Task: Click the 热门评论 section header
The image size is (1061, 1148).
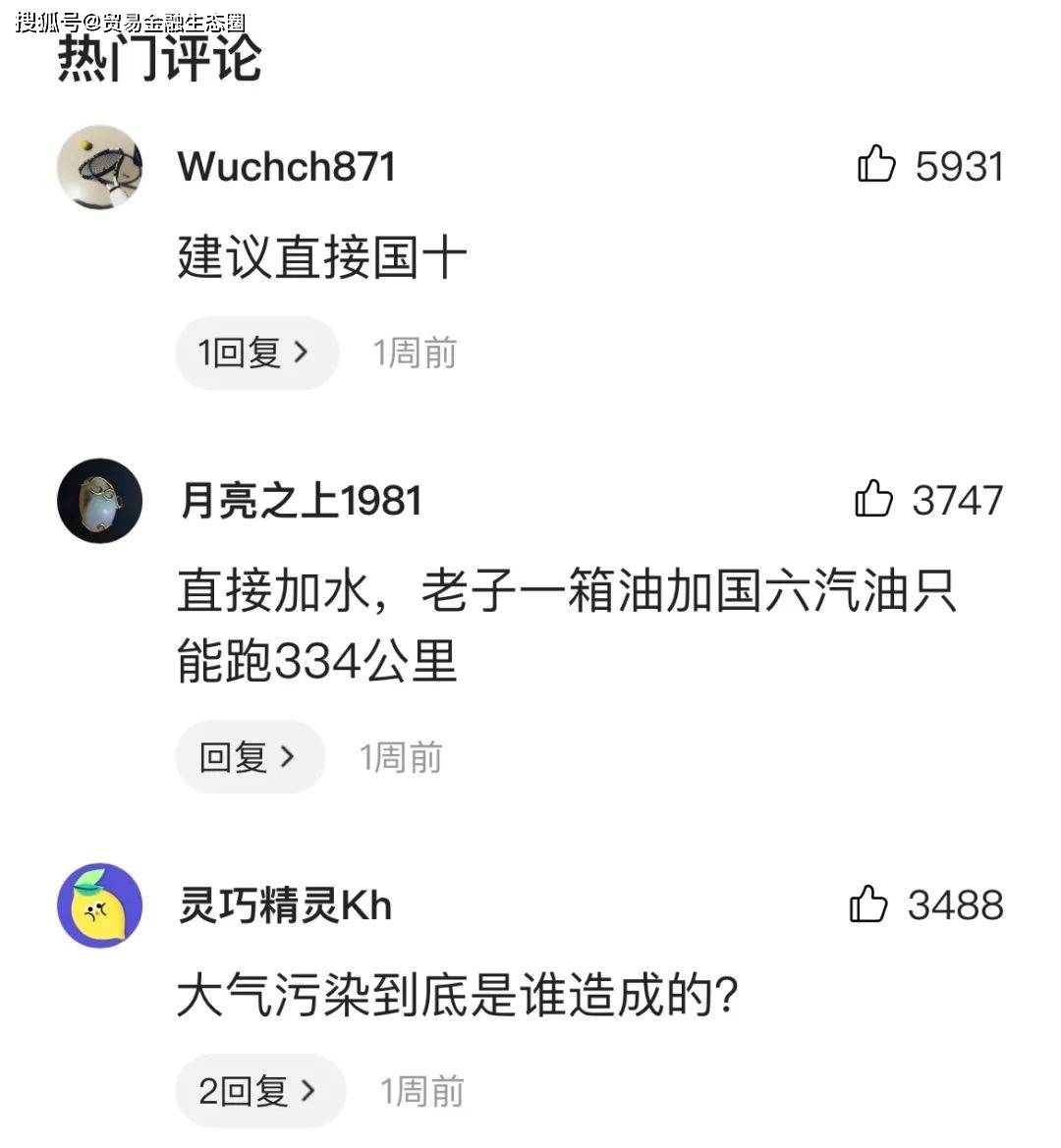Action: point(157,57)
